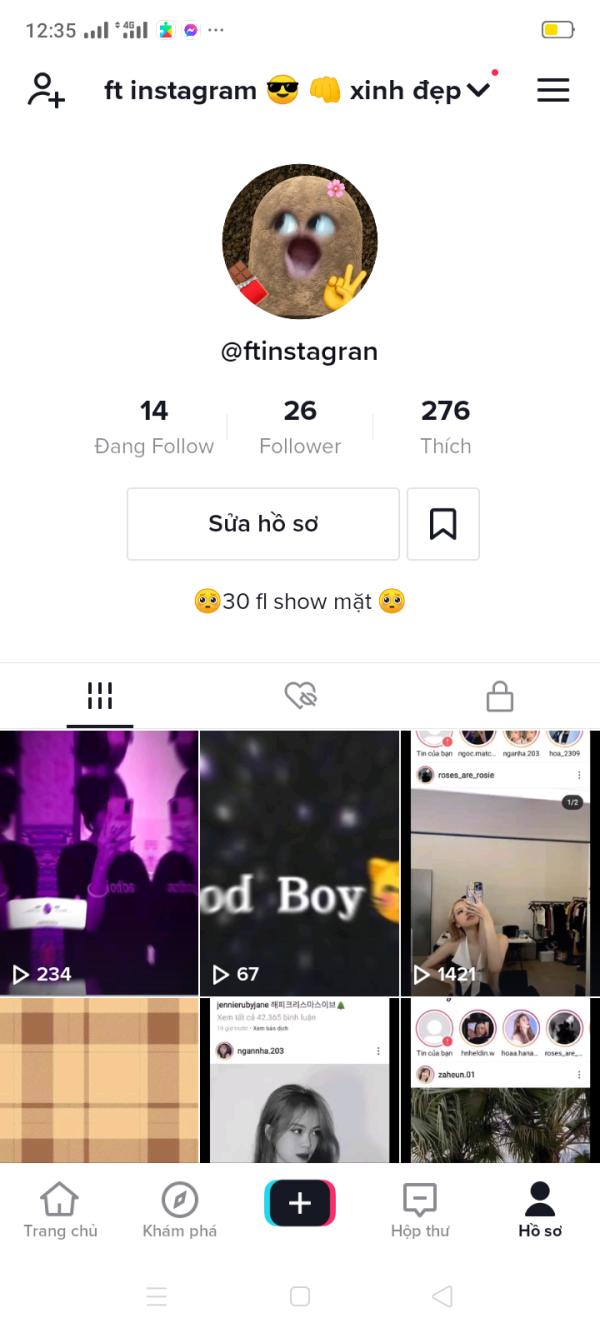The height and width of the screenshot is (1333, 600).
Task: Open the hamburger settings menu
Action: [x=553, y=90]
